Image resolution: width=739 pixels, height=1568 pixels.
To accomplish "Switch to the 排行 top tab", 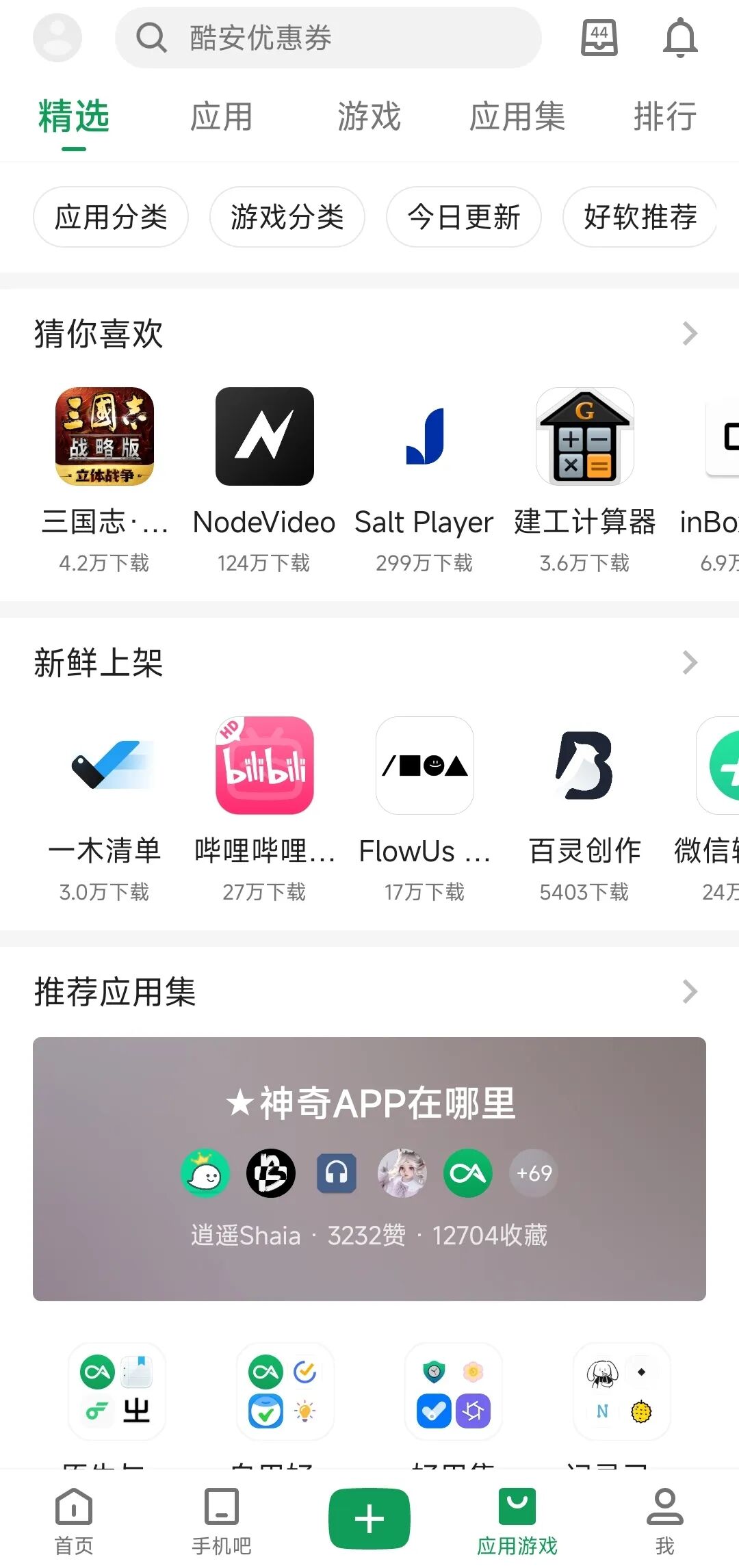I will coord(664,116).
